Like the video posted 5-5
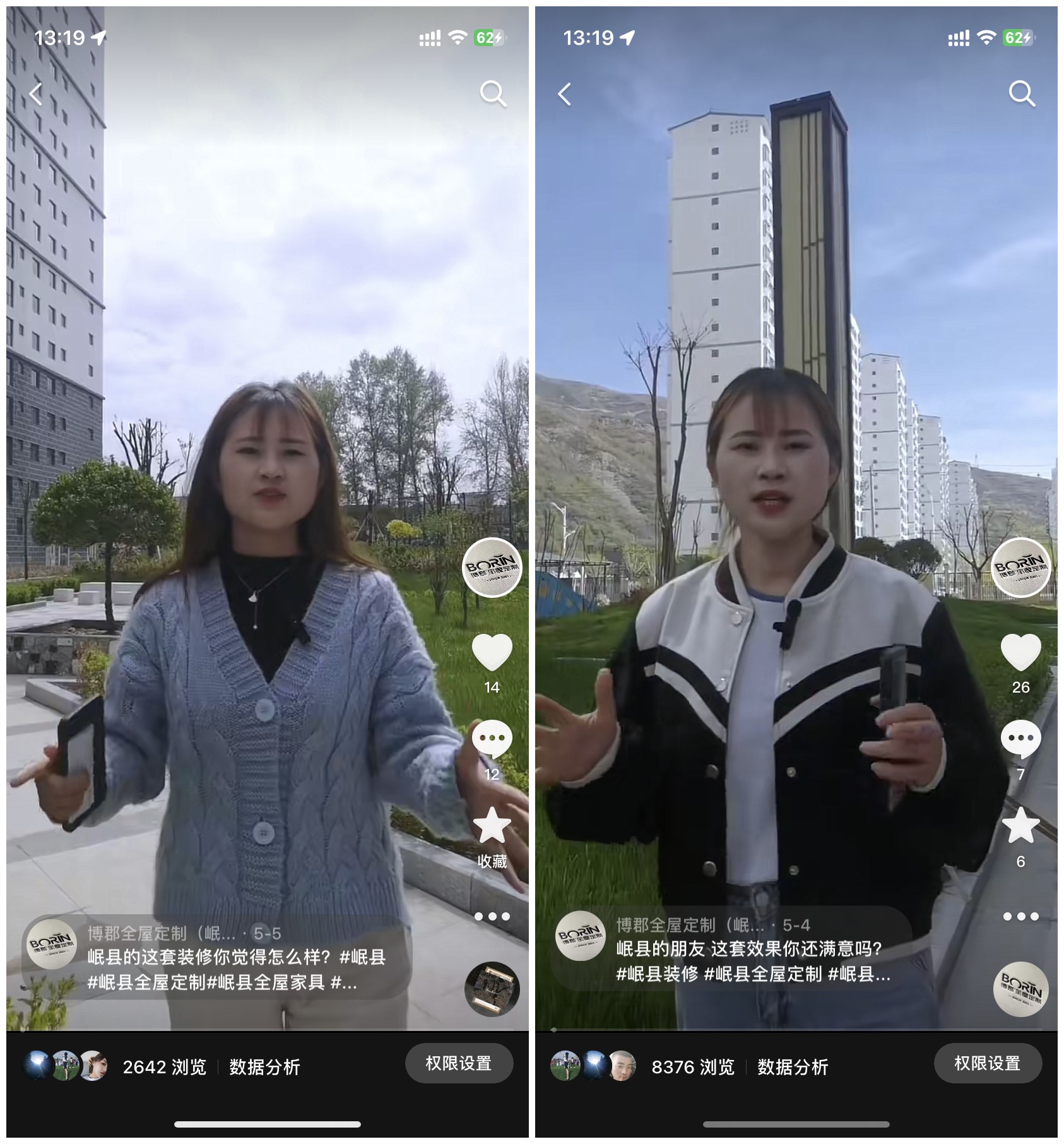The height and width of the screenshot is (1144, 1064). 492,652
